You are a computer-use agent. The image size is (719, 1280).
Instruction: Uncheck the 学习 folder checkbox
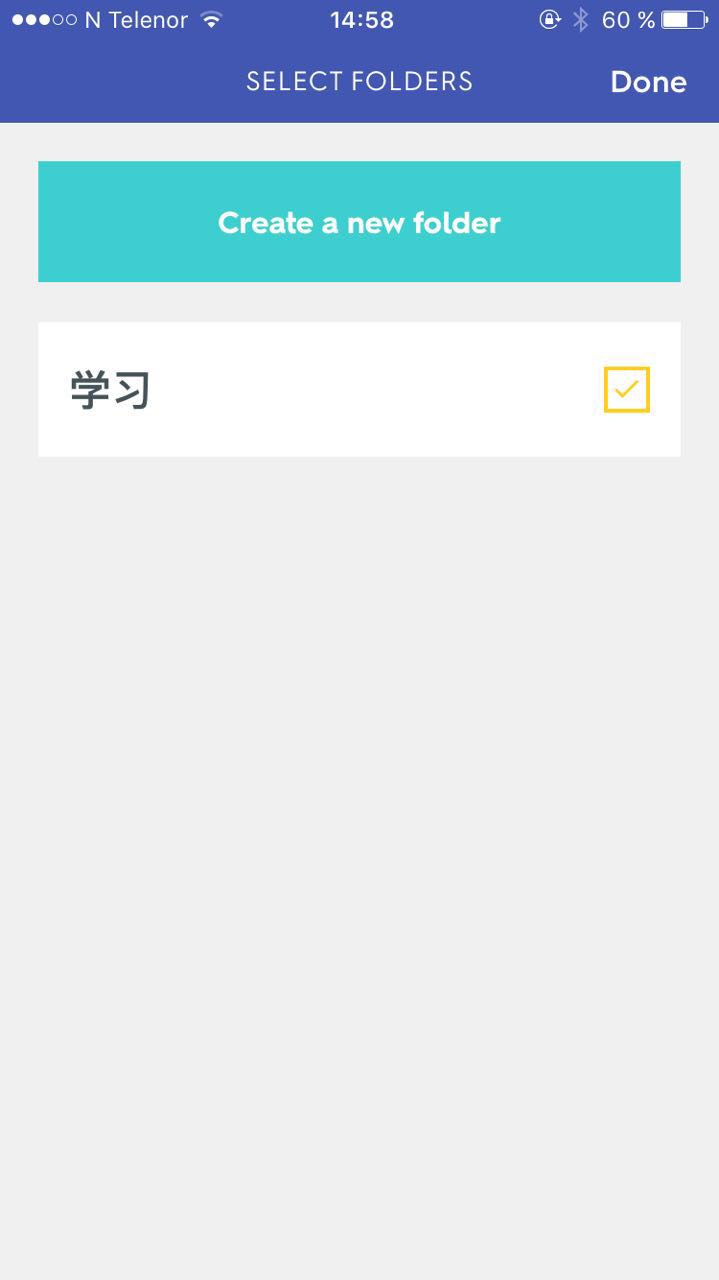pos(626,390)
